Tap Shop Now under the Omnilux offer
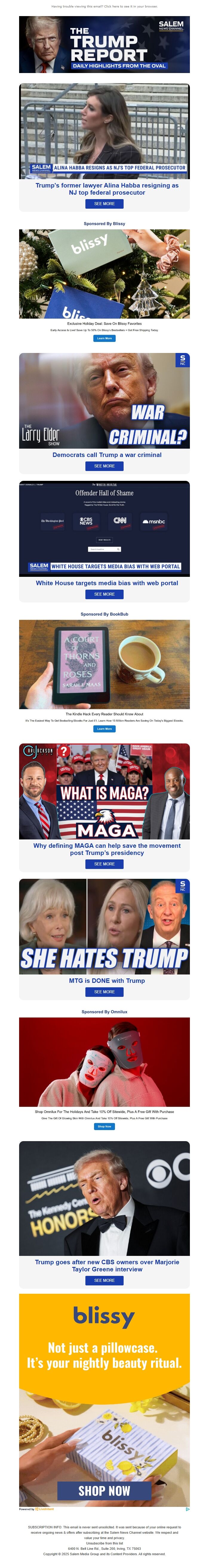 tap(104, 1126)
